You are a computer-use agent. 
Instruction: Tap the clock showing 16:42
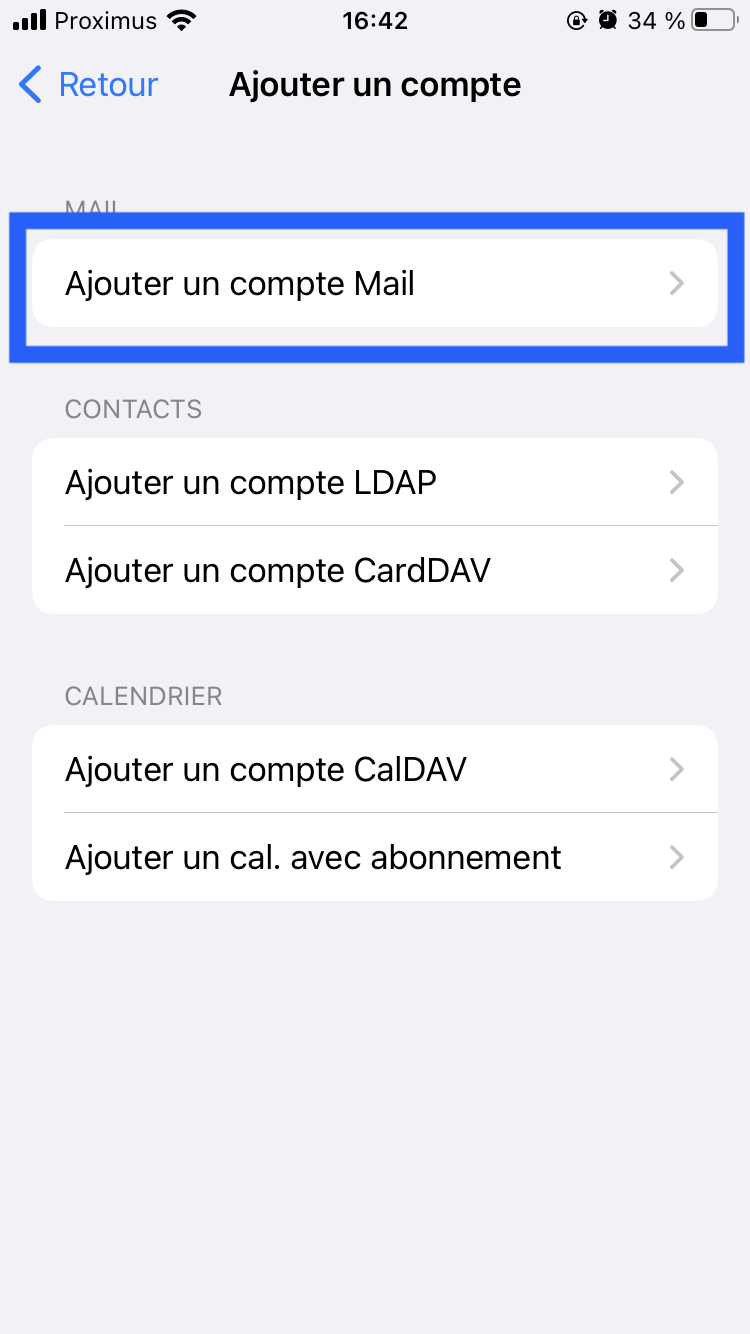pos(375,20)
